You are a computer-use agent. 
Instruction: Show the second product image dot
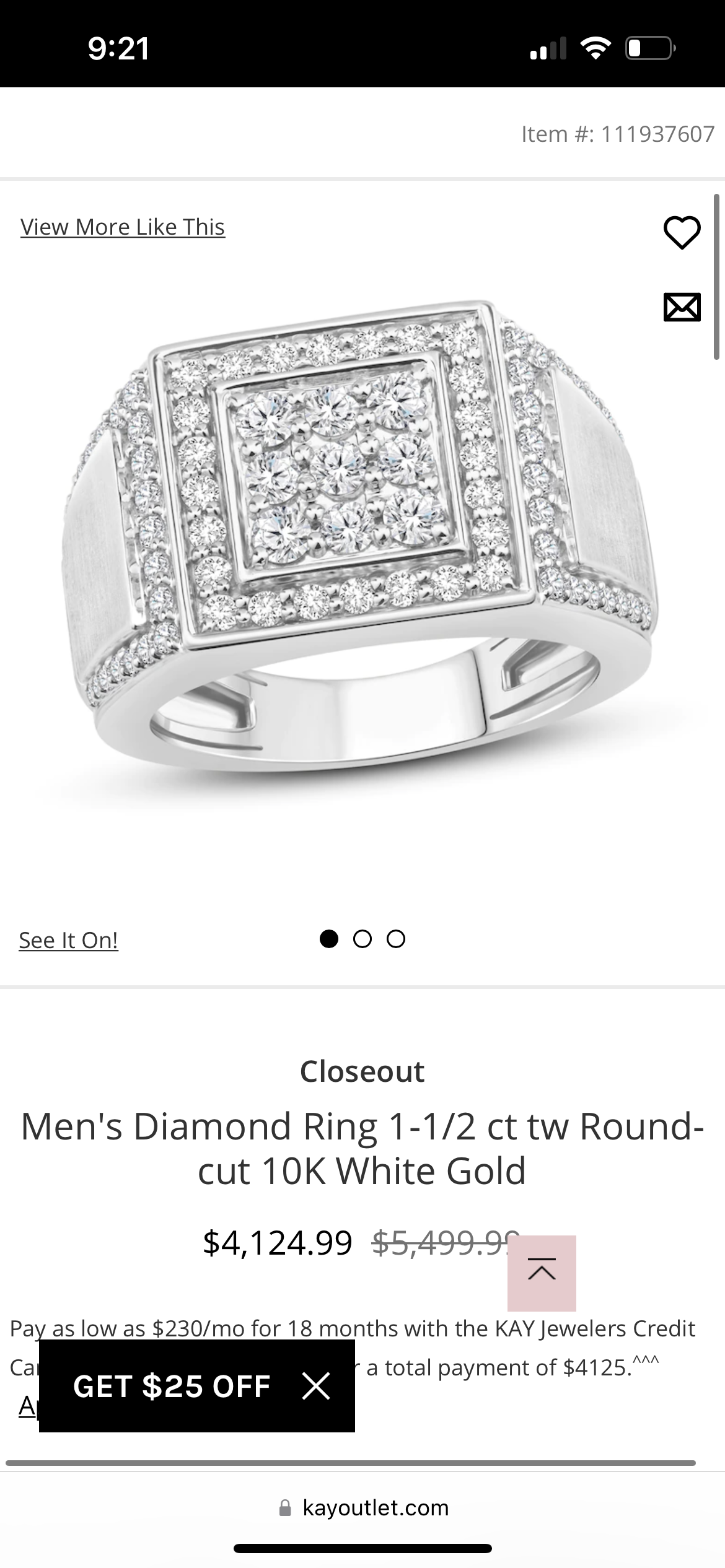pos(362,939)
